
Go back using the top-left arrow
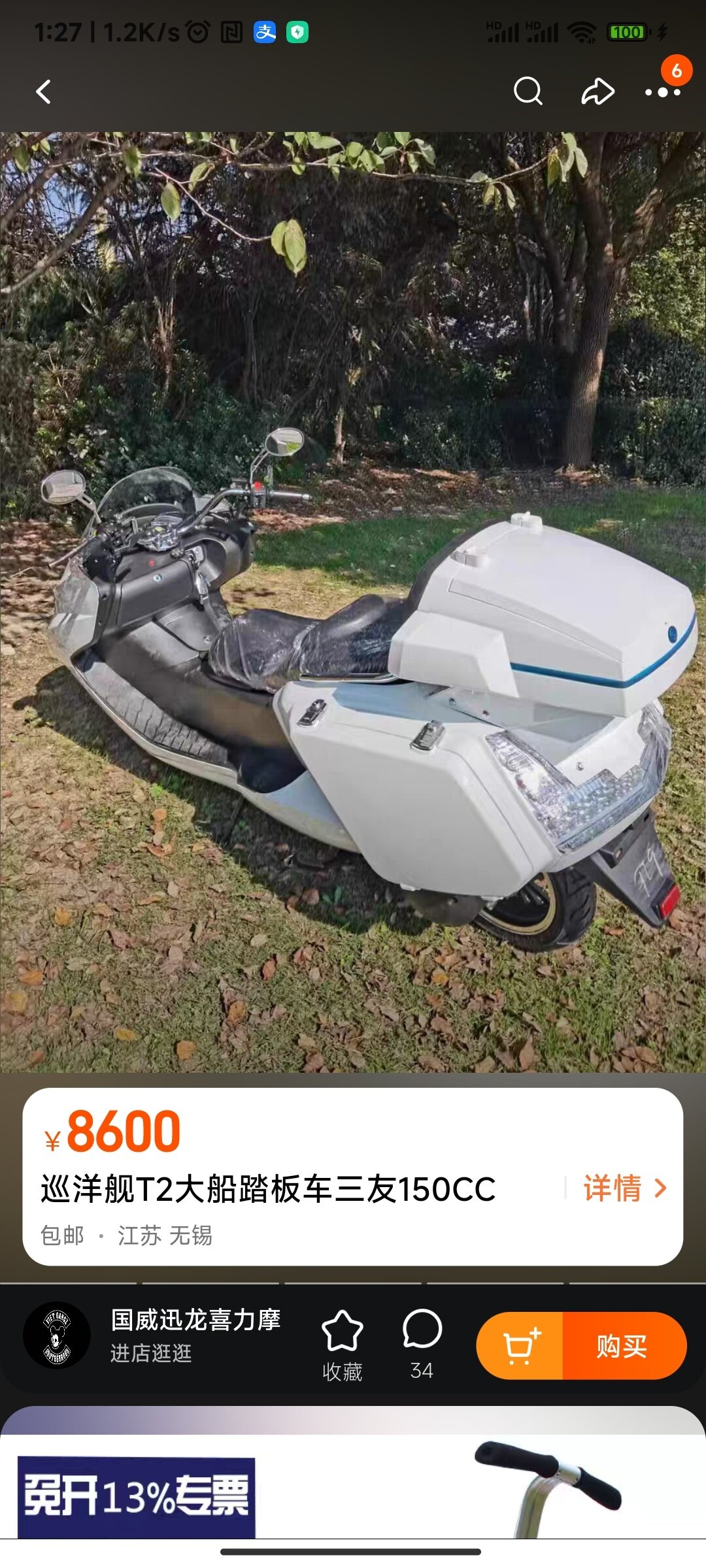(x=44, y=92)
